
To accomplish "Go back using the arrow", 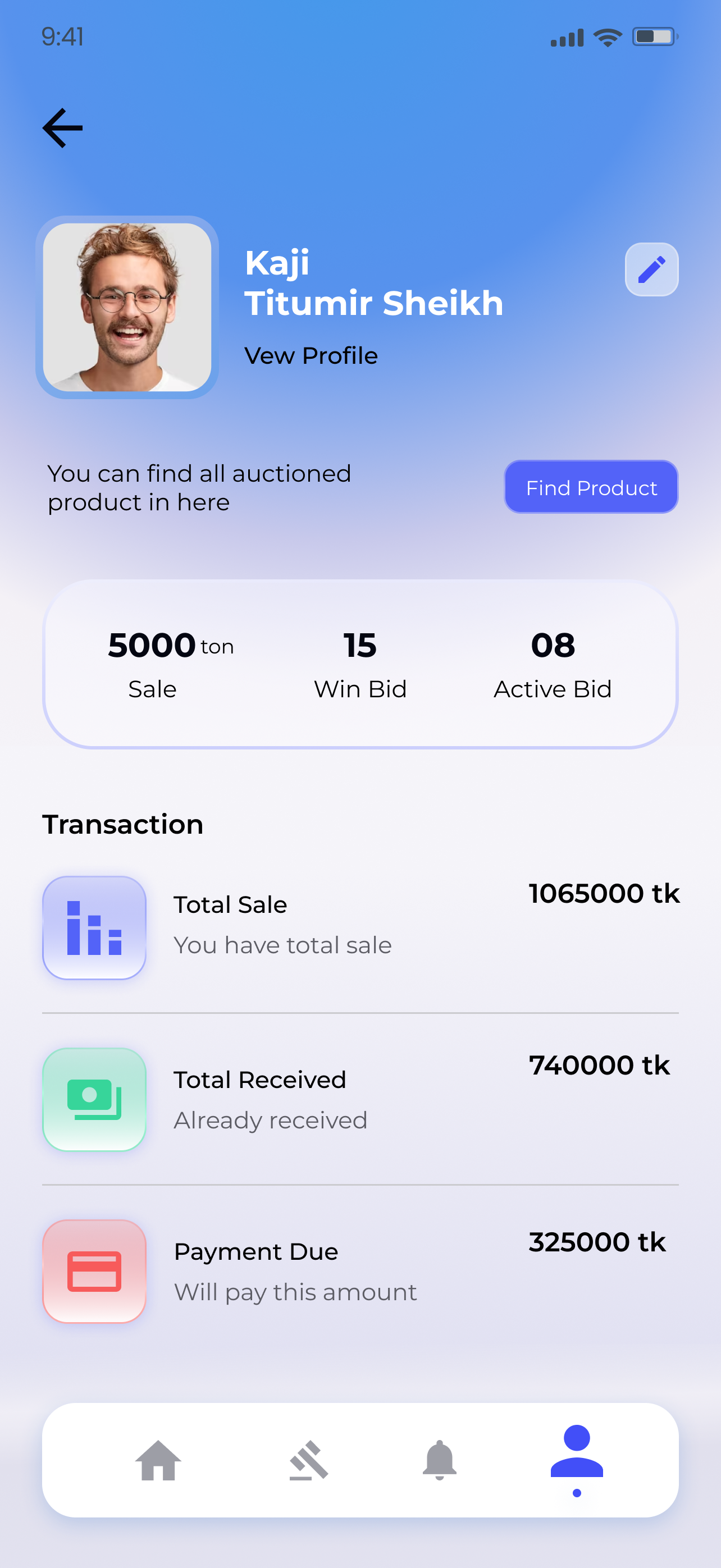I will point(63,128).
